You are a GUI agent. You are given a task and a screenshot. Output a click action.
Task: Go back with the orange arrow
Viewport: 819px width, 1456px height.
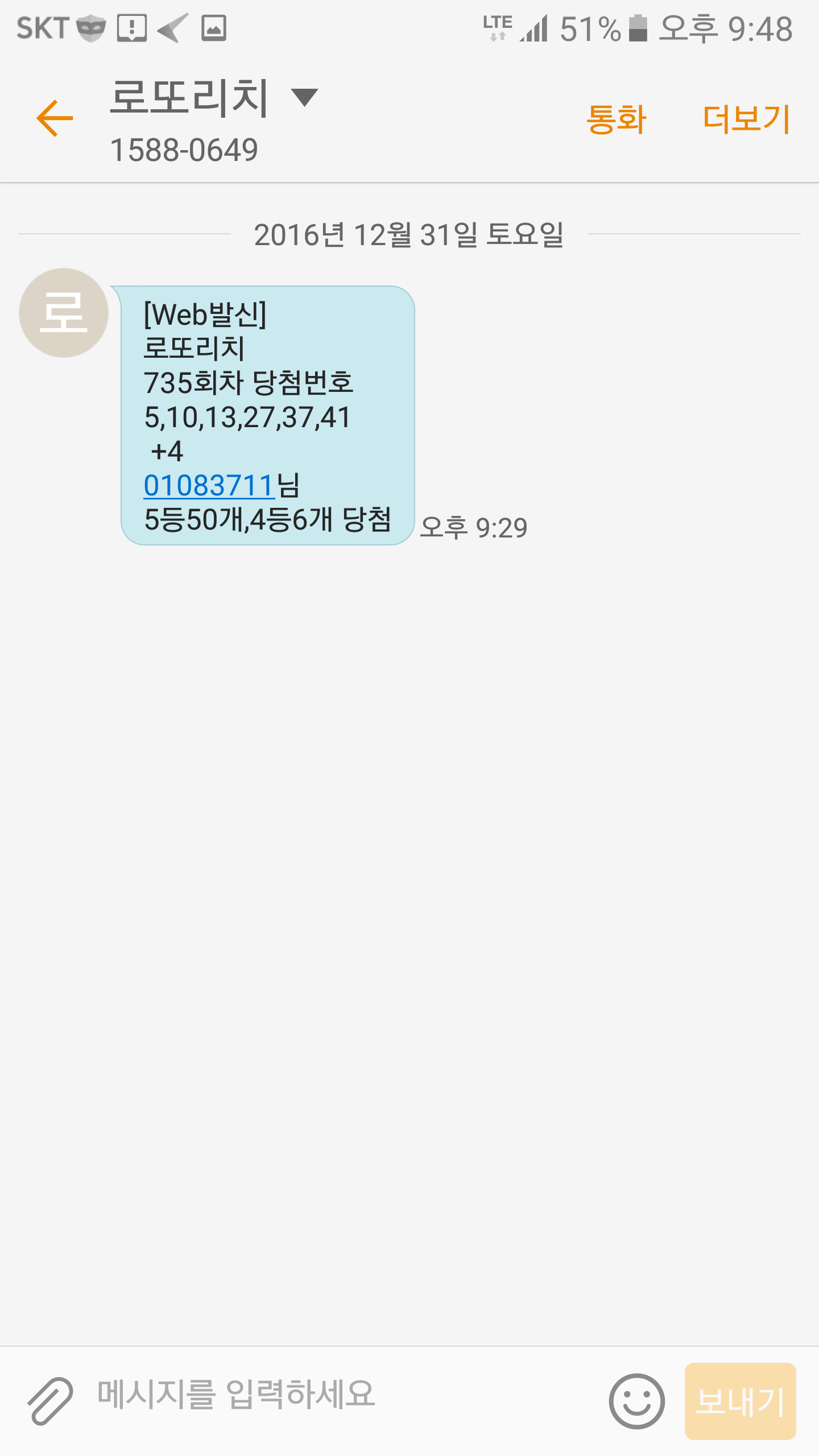tap(55, 118)
